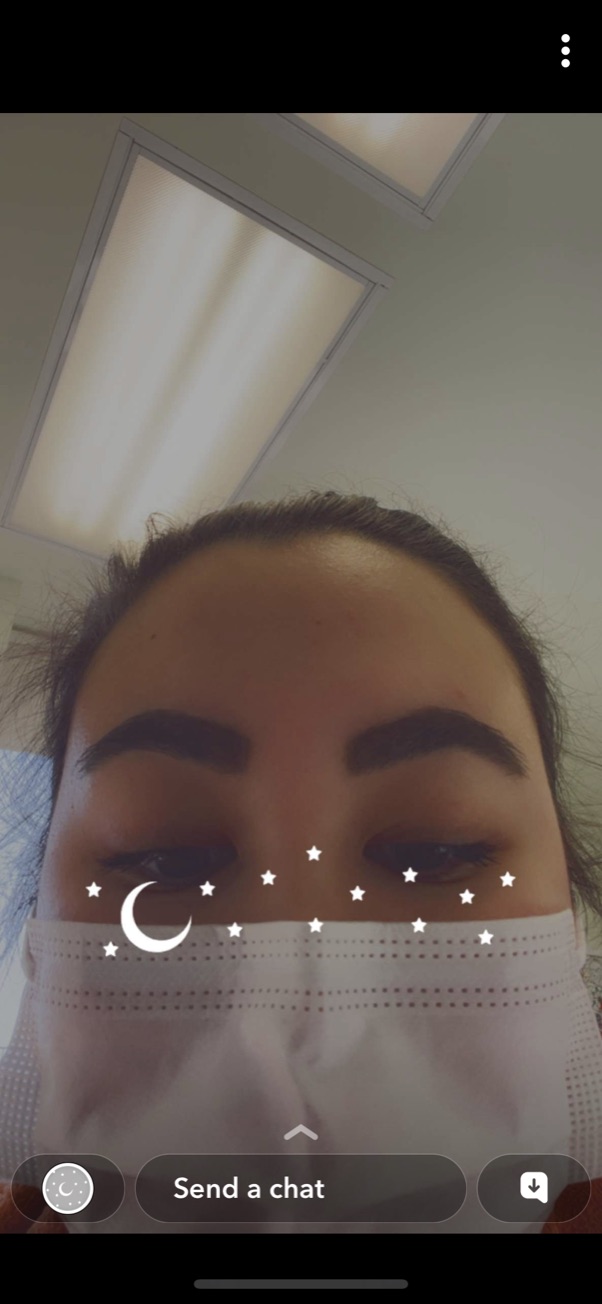602x1304 pixels.
Task: Expand the upward chevron above chat bar
Action: (x=301, y=1133)
